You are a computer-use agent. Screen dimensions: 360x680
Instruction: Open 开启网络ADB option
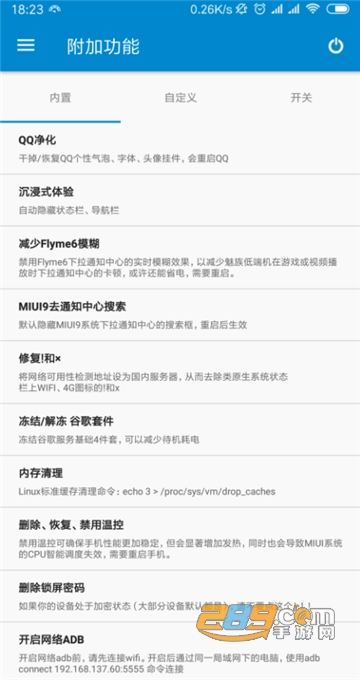[180, 651]
